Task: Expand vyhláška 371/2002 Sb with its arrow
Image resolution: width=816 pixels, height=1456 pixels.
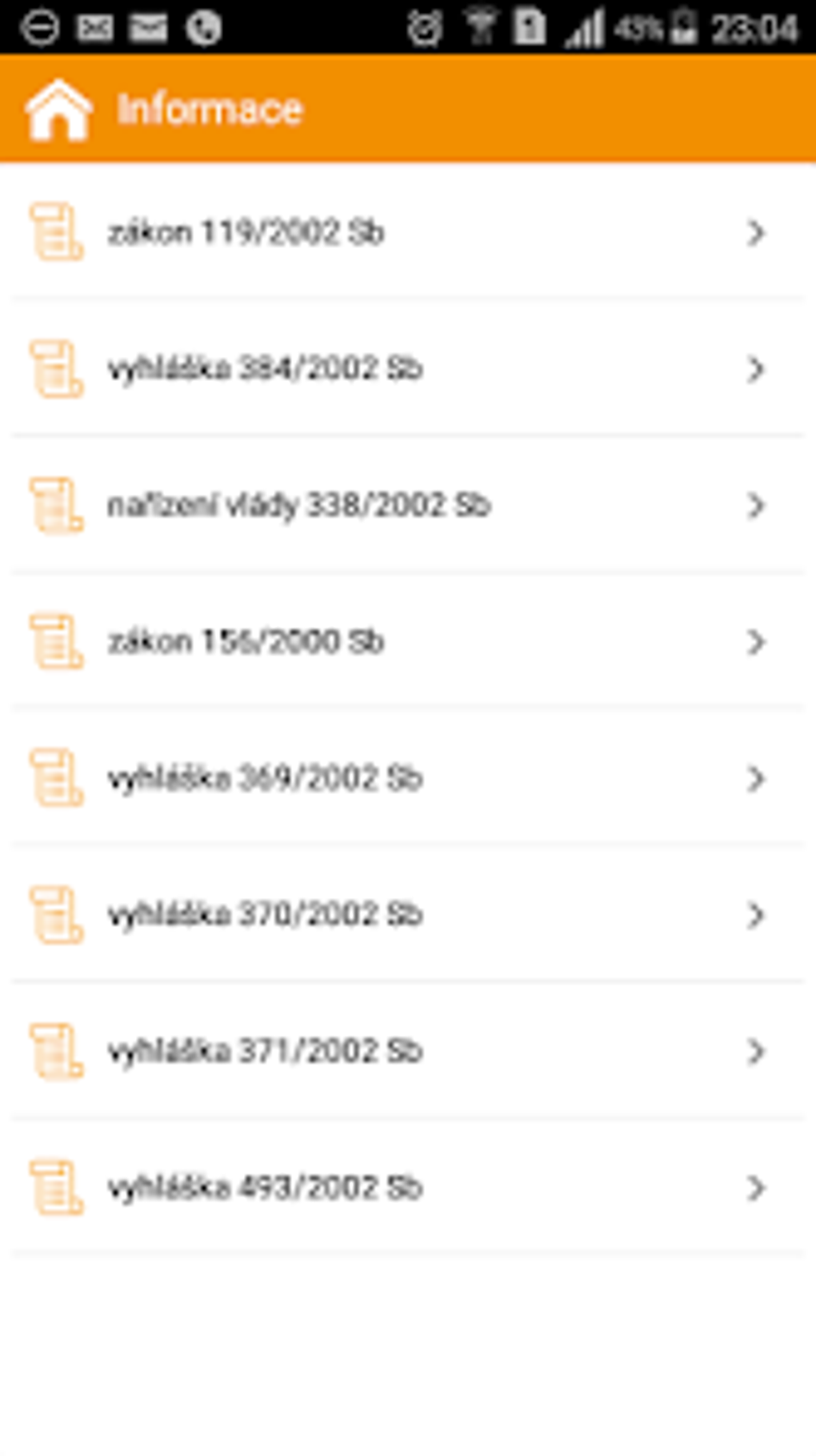Action: (754, 1050)
